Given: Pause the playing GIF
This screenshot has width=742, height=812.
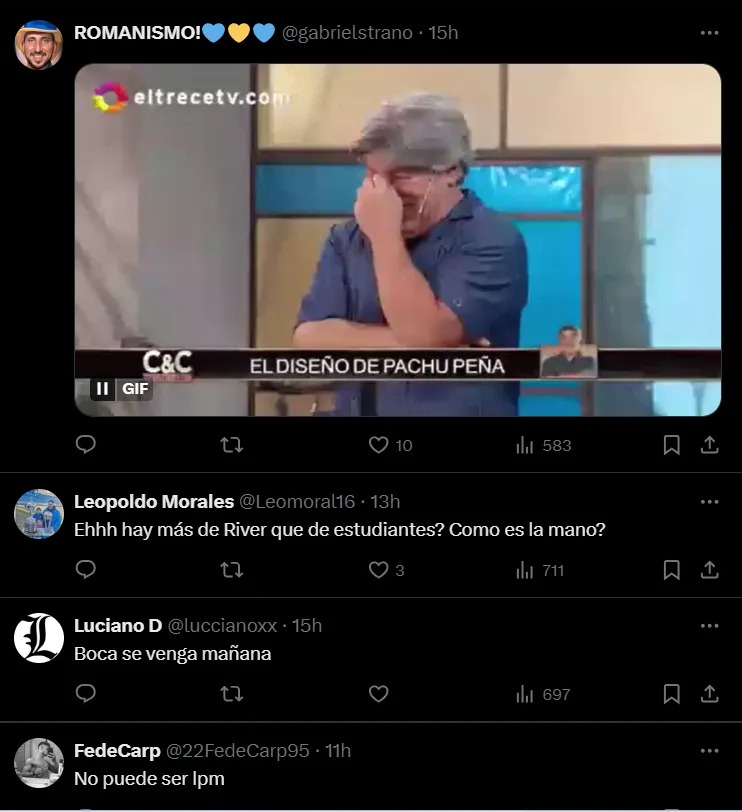Looking at the screenshot, I should (102, 389).
